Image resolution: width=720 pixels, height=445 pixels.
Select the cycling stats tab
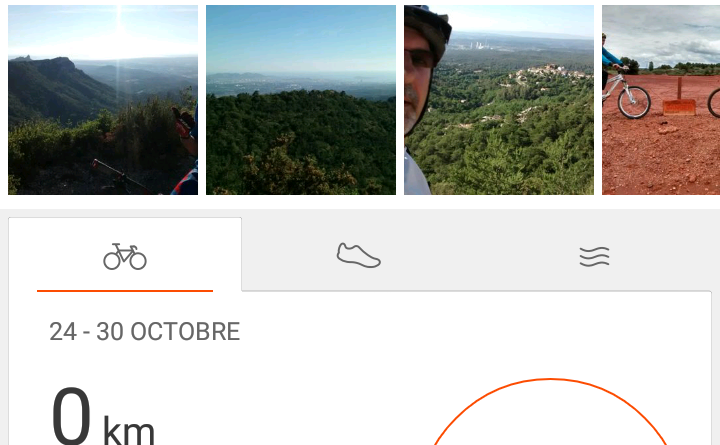[125, 256]
